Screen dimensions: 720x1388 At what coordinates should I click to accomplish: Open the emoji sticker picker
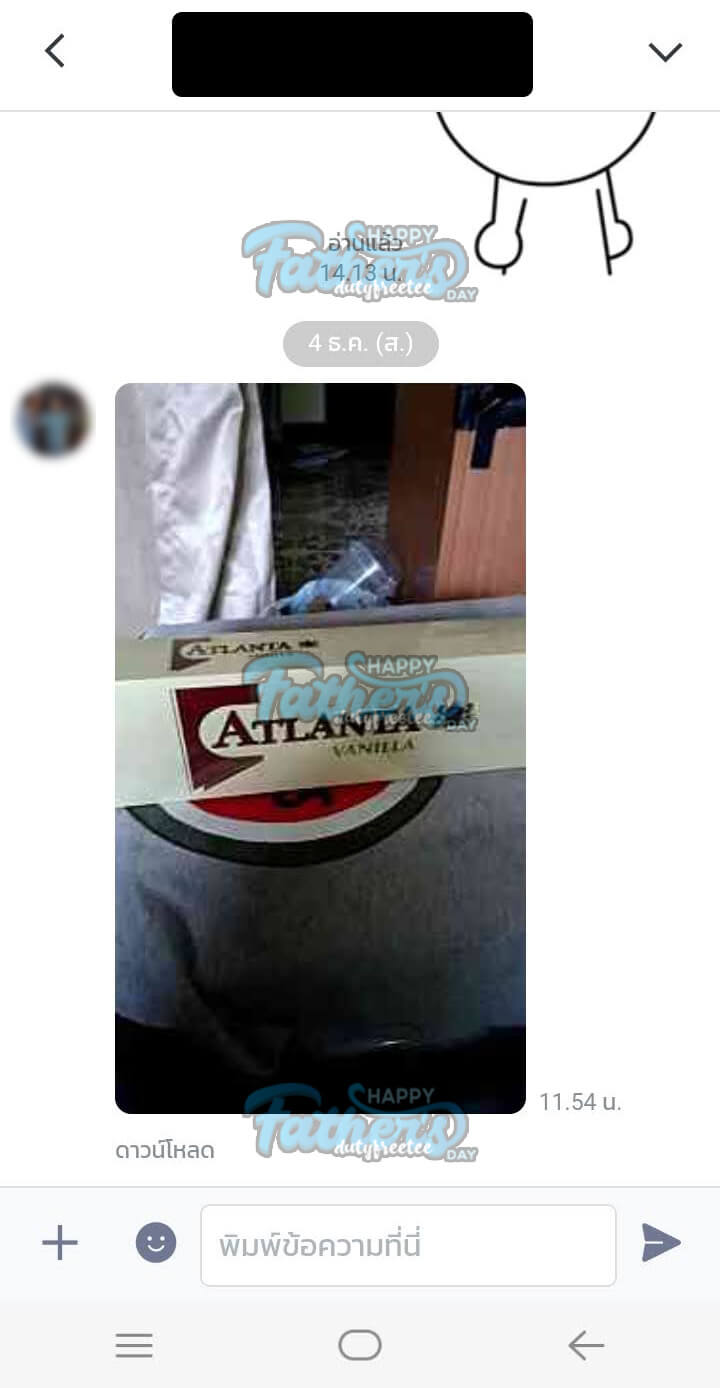coord(156,1243)
